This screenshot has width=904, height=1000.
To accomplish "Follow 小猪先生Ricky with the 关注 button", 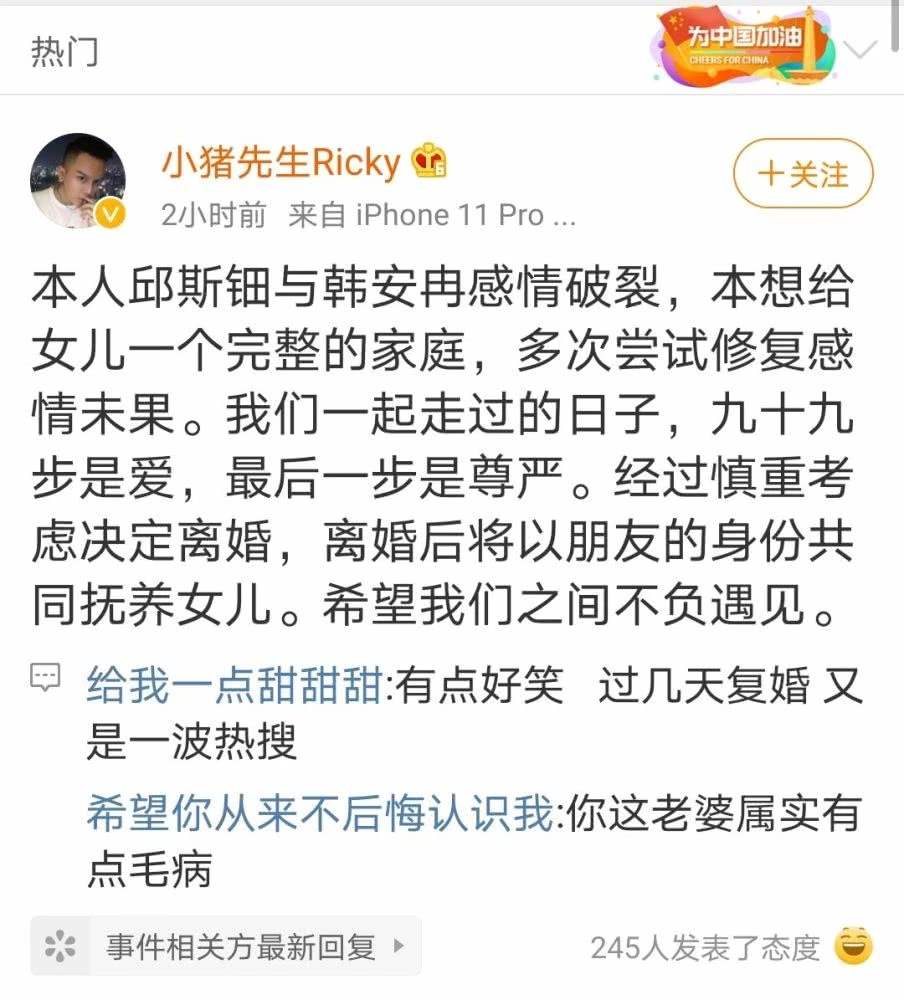I will tap(803, 174).
